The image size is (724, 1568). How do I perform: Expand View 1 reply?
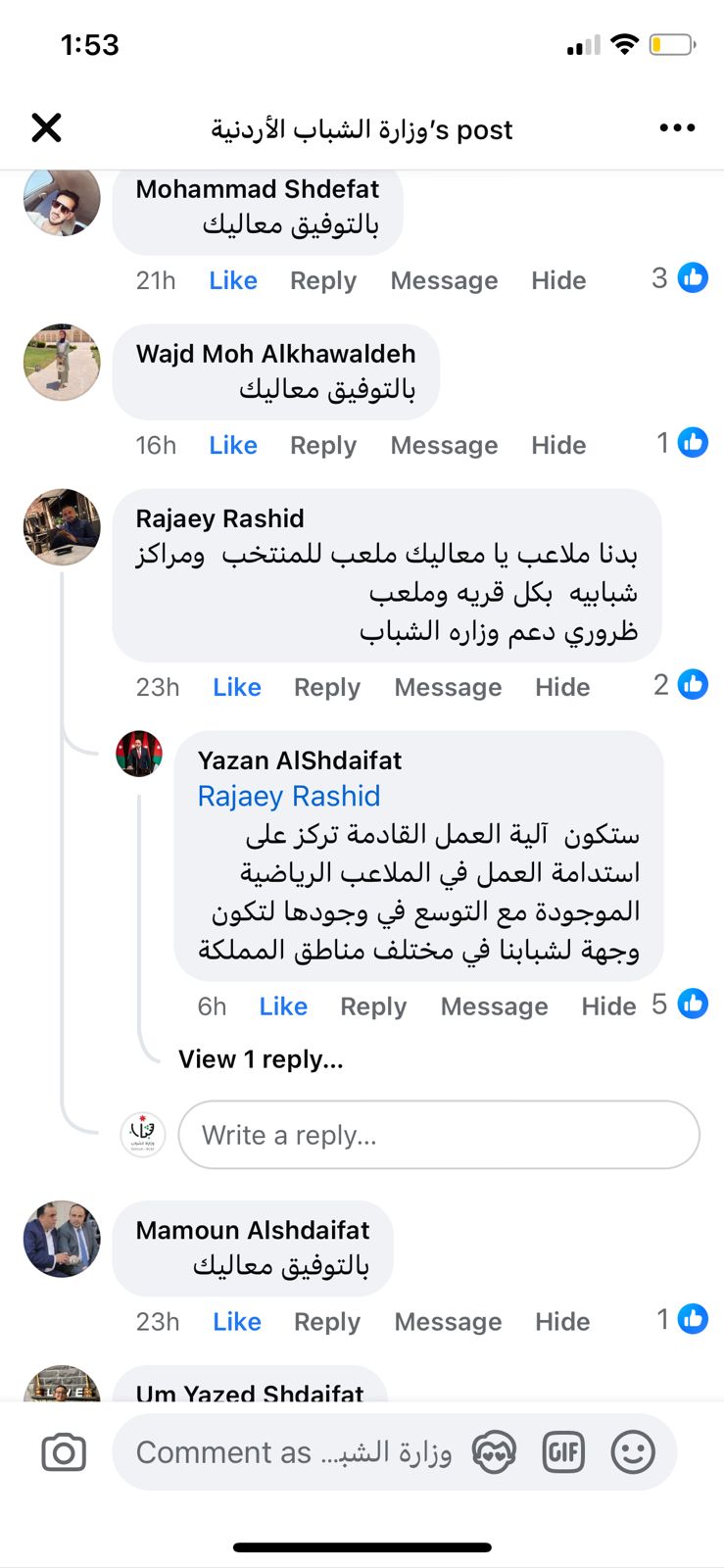[x=261, y=1059]
